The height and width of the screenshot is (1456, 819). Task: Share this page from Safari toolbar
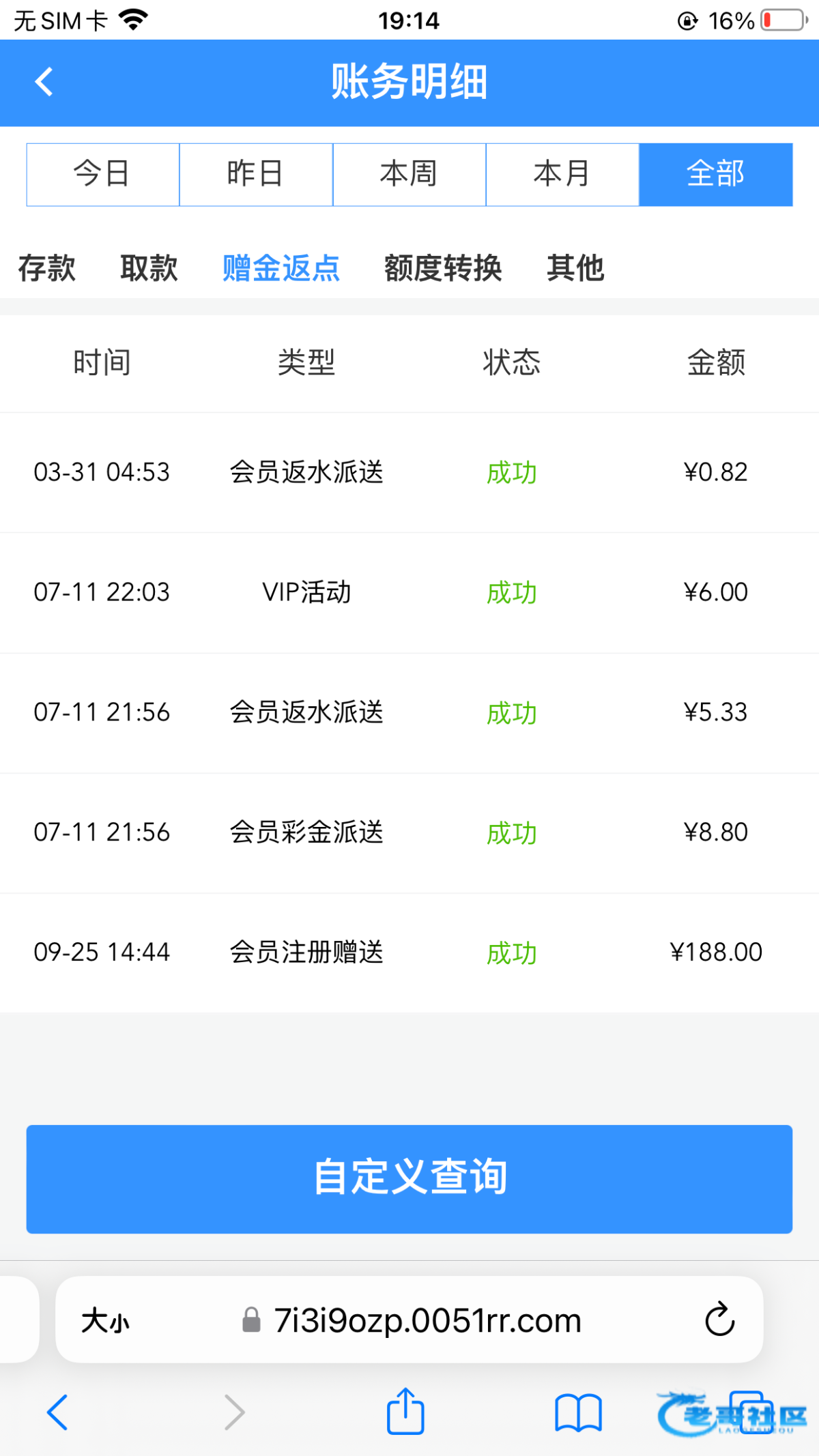pos(405,1412)
